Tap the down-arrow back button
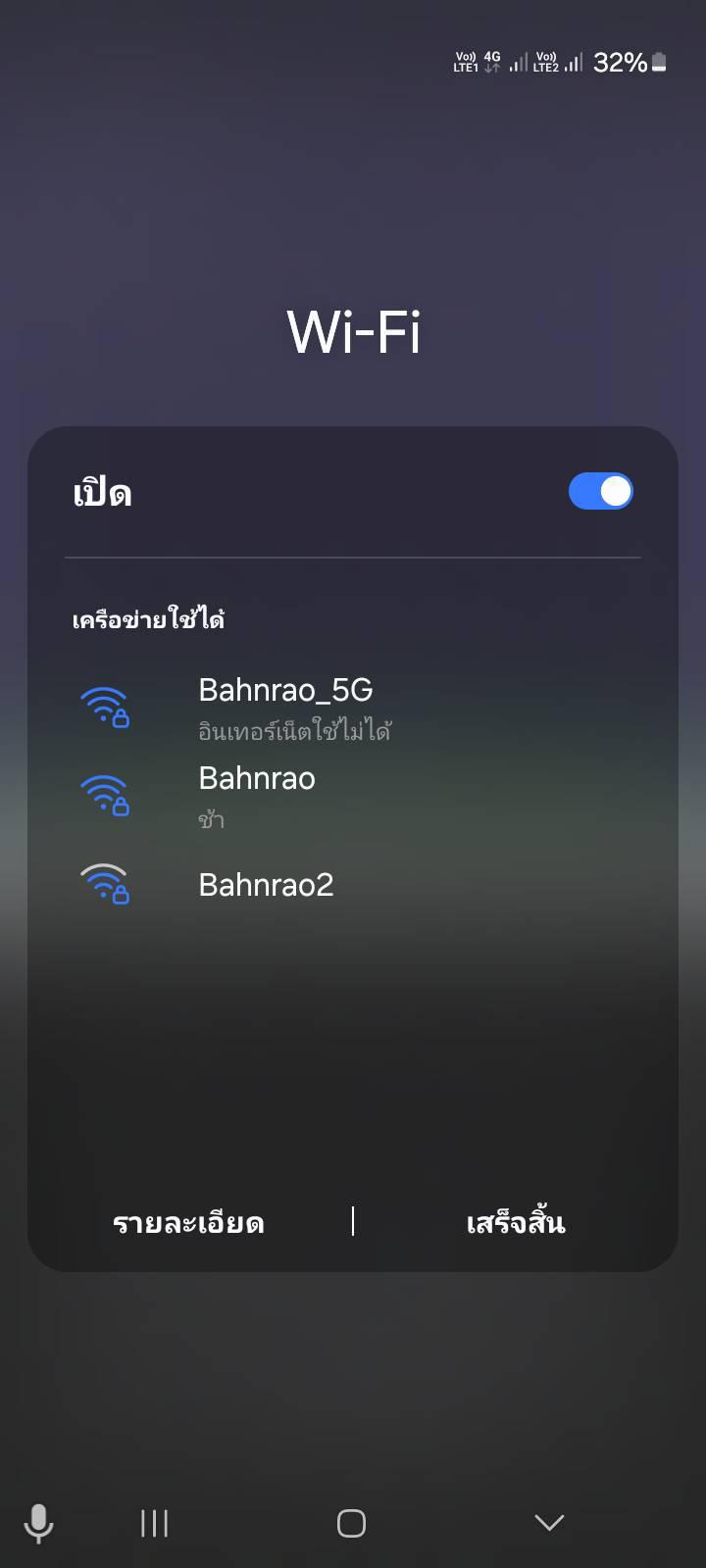Viewport: 706px width, 1568px height. 549,1522
